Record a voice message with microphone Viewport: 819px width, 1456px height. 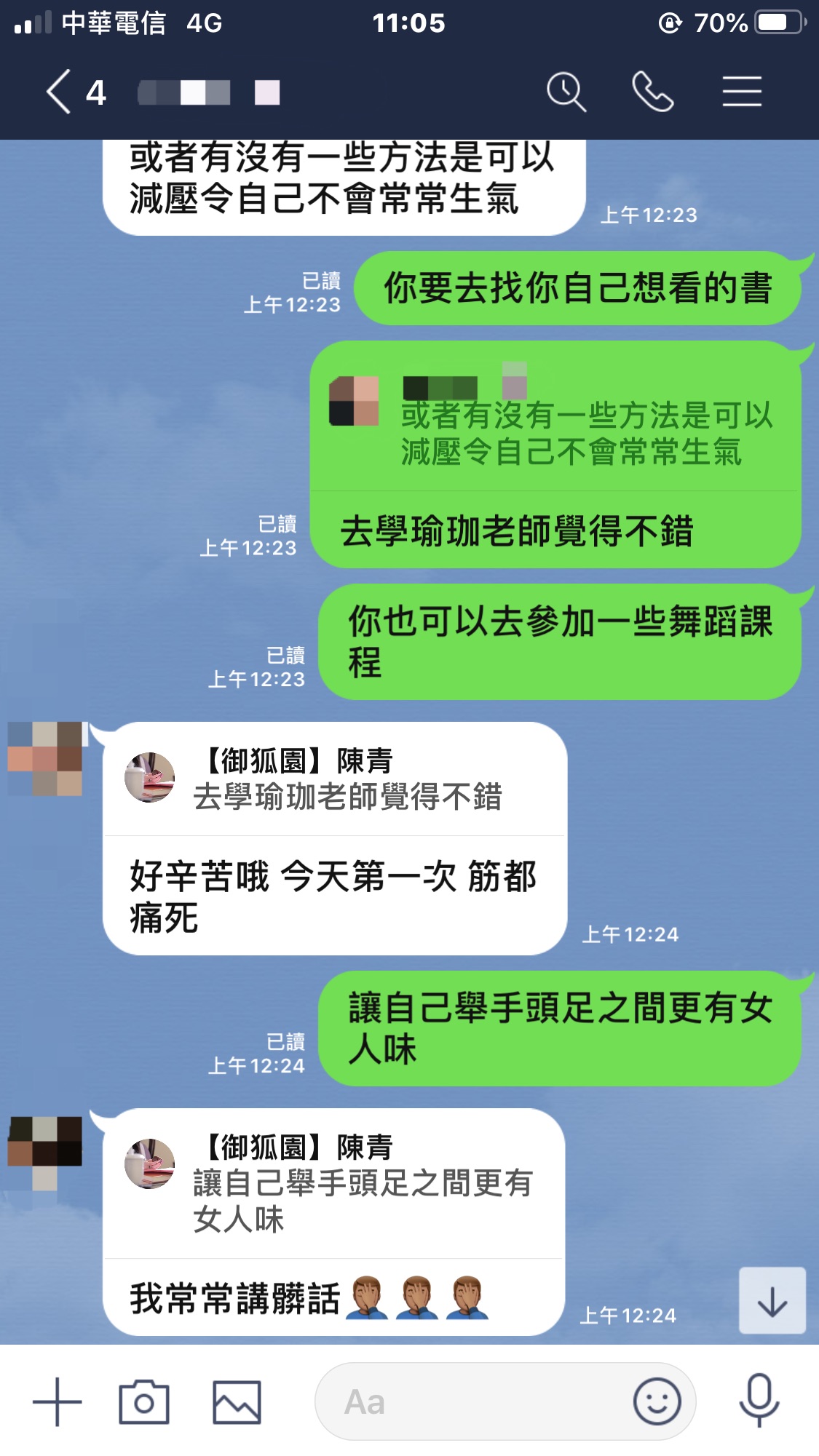759,1401
